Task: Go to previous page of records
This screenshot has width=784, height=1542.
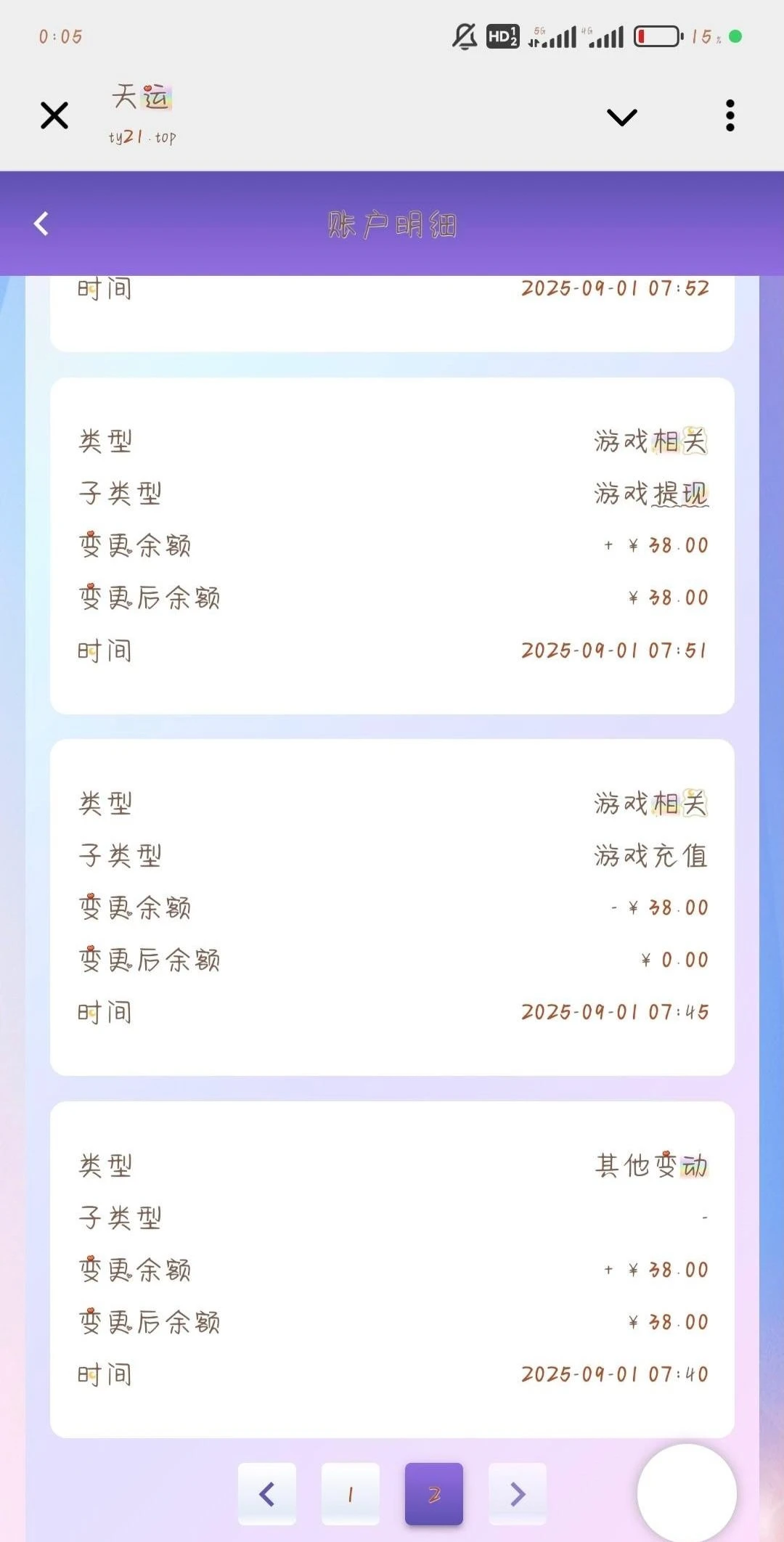Action: [267, 1493]
